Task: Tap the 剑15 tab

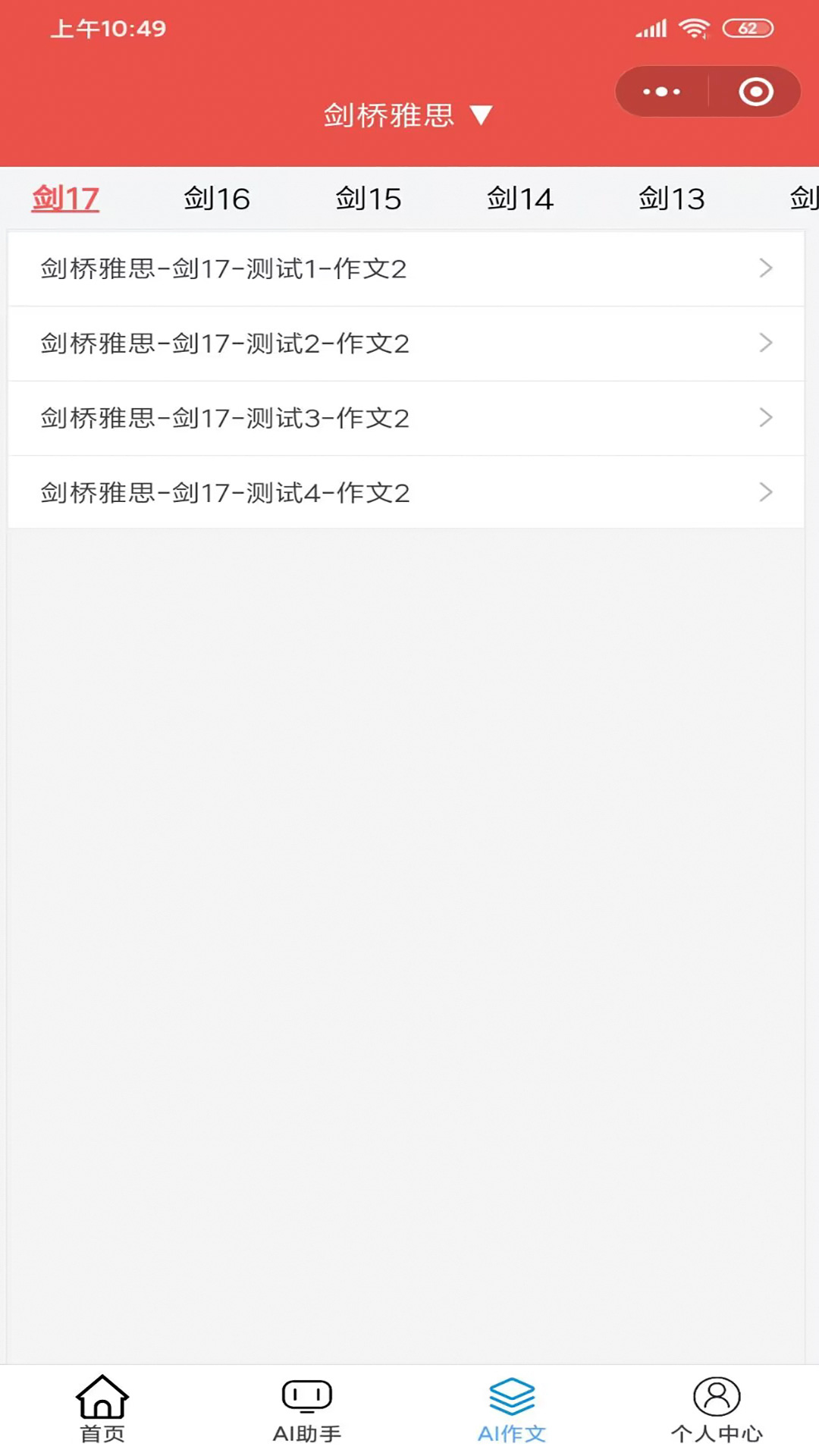Action: [369, 199]
